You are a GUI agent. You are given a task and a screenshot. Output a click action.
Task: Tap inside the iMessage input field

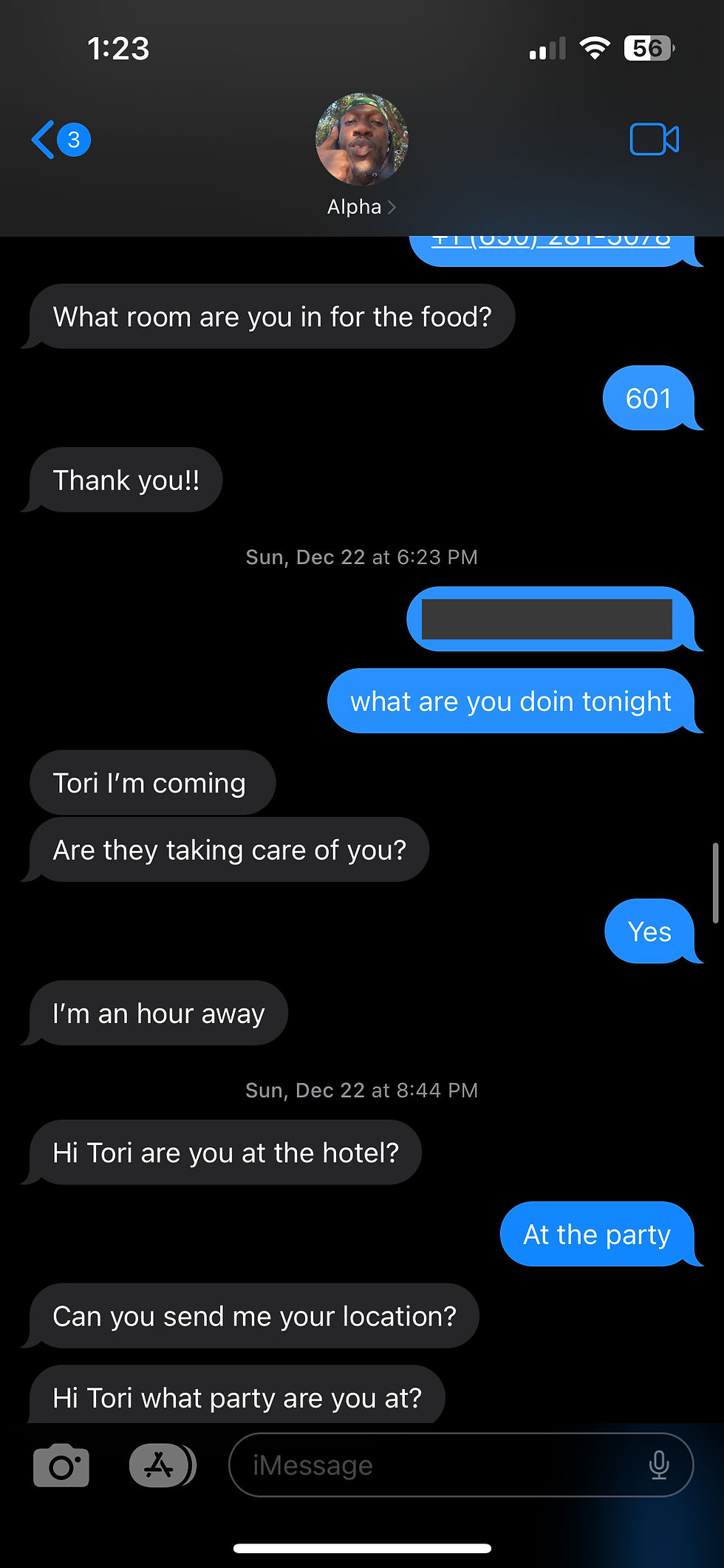point(443,1465)
